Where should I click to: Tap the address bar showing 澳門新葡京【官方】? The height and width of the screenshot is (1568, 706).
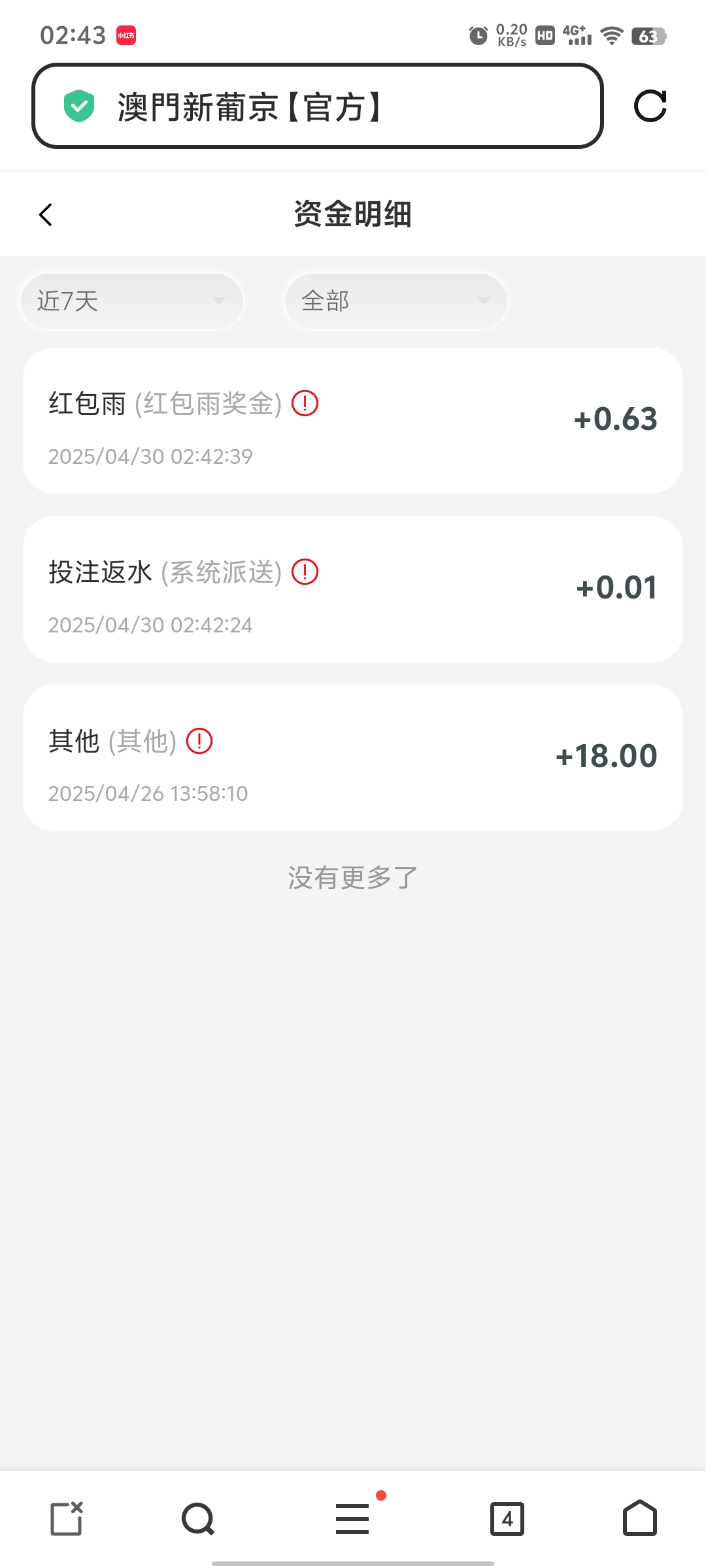[x=317, y=106]
